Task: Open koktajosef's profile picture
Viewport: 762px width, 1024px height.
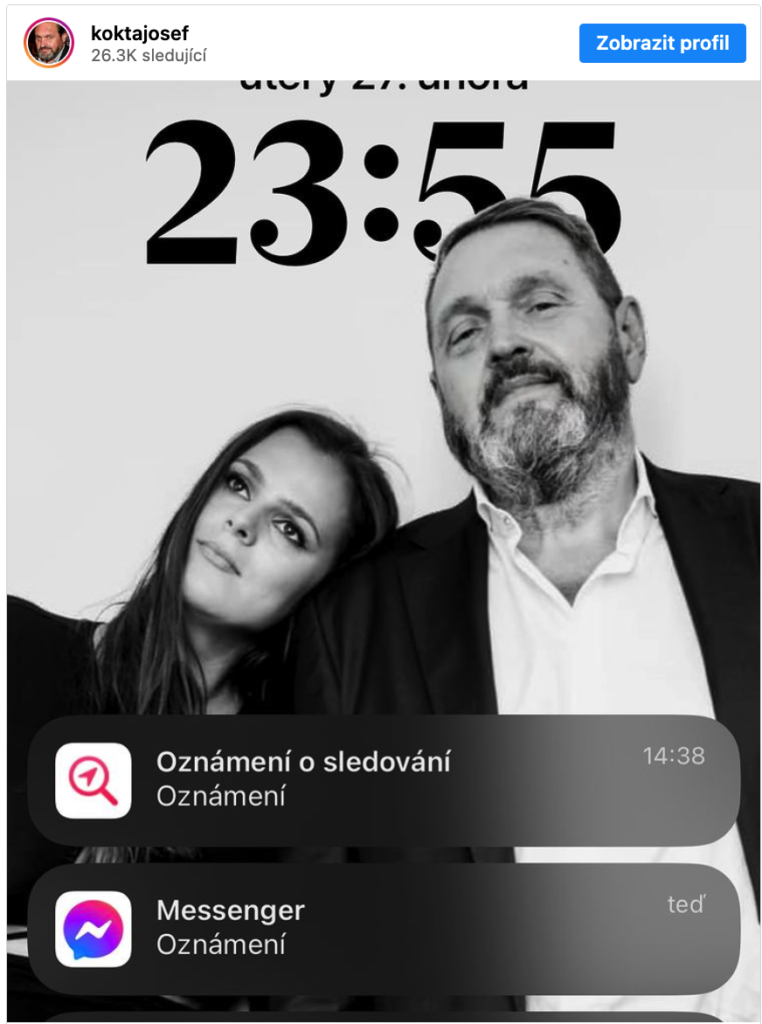Action: (x=48, y=43)
